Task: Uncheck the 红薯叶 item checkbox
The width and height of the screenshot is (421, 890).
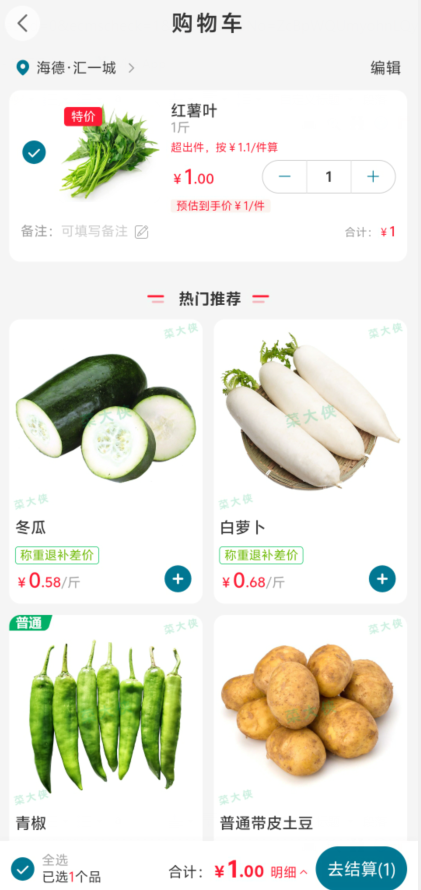Action: click(34, 152)
